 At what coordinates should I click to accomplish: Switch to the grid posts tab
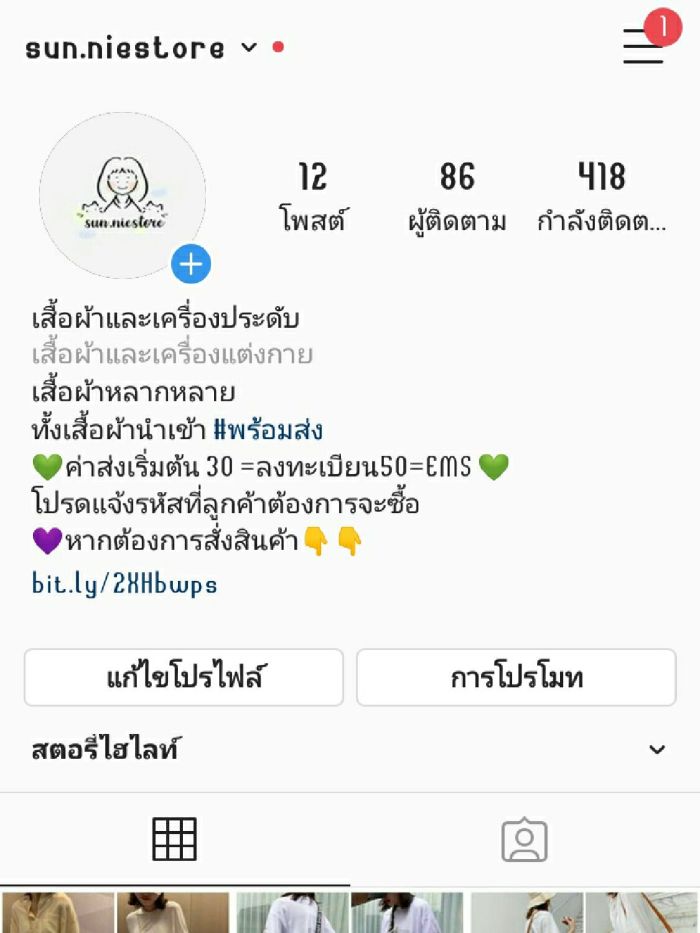[x=174, y=839]
